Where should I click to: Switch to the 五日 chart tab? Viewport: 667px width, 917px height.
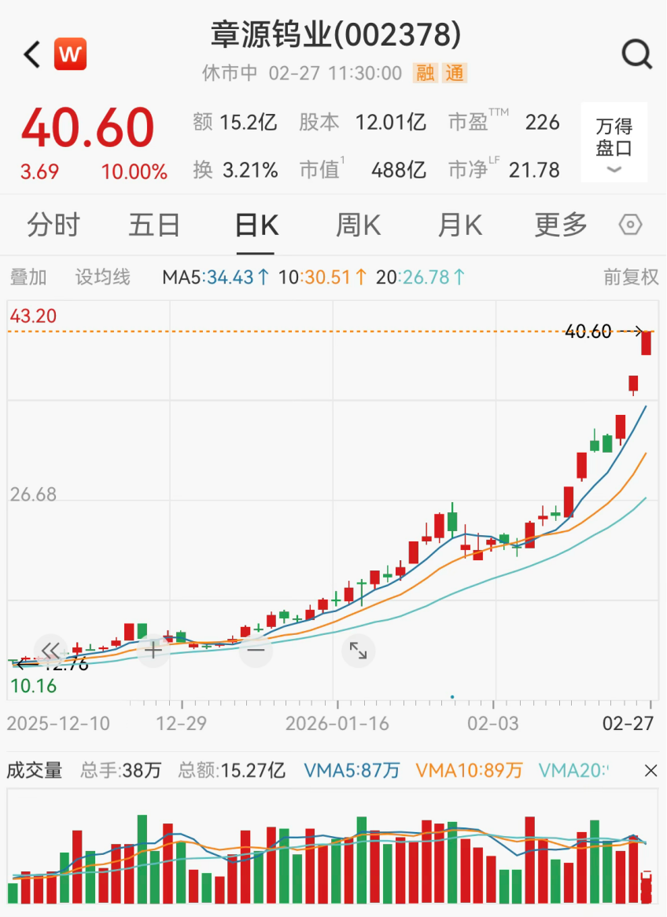(x=154, y=226)
